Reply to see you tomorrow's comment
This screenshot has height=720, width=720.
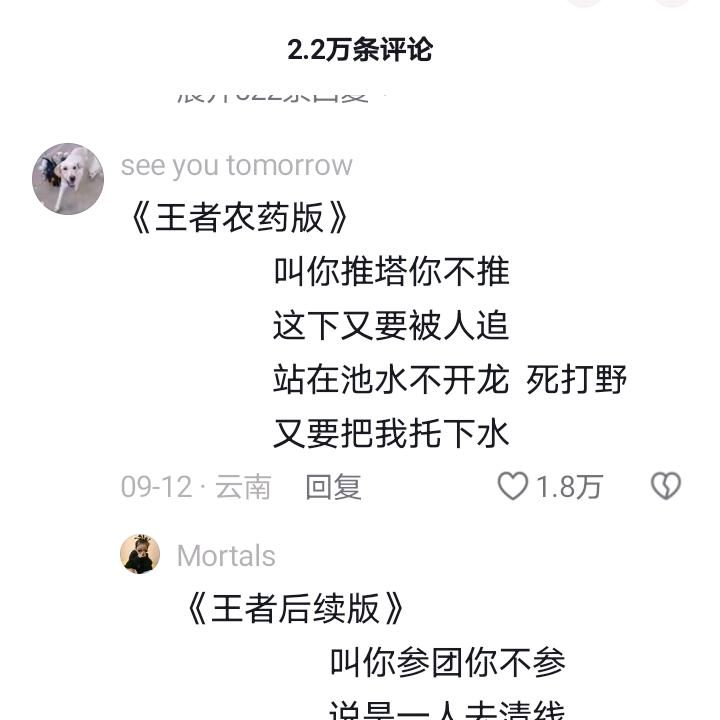pyautogui.click(x=333, y=487)
